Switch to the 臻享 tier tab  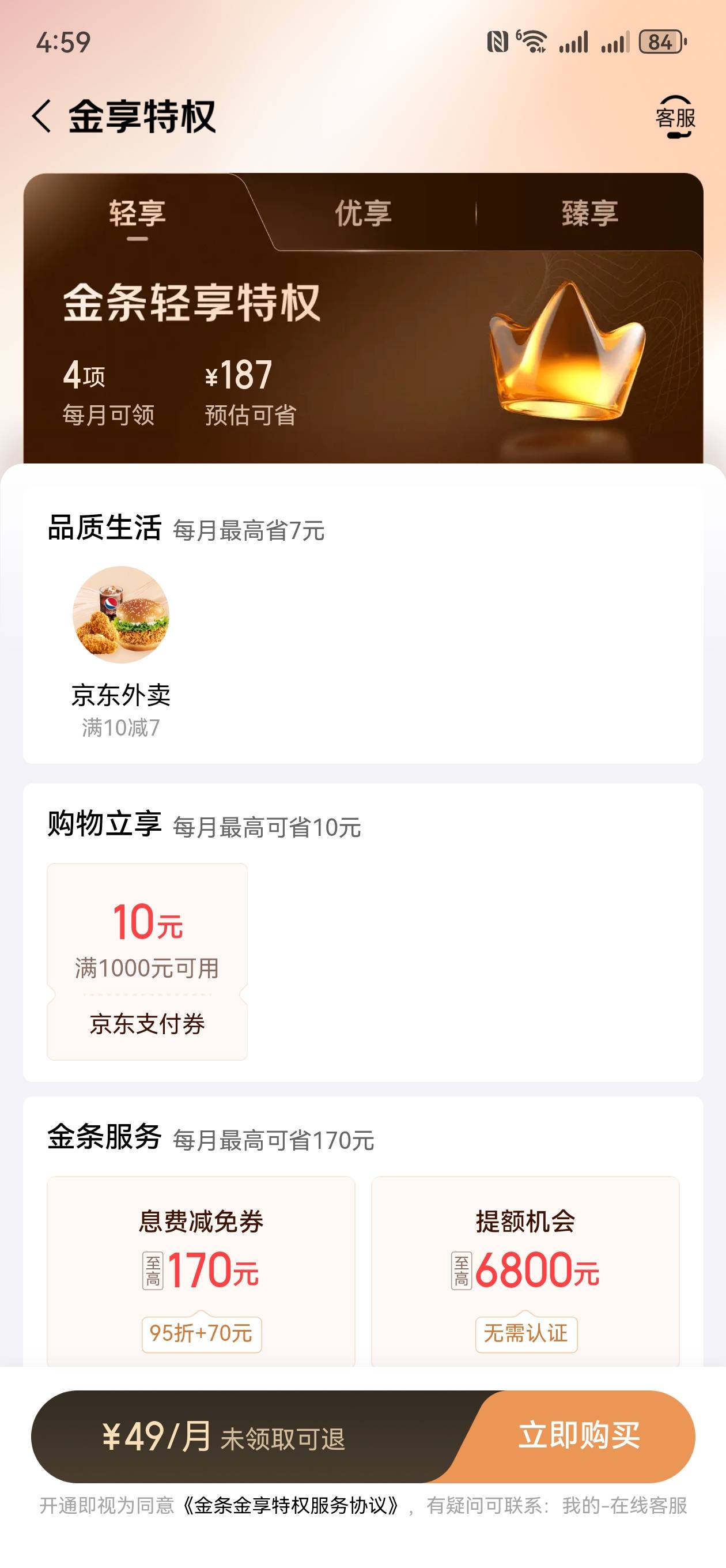click(589, 214)
